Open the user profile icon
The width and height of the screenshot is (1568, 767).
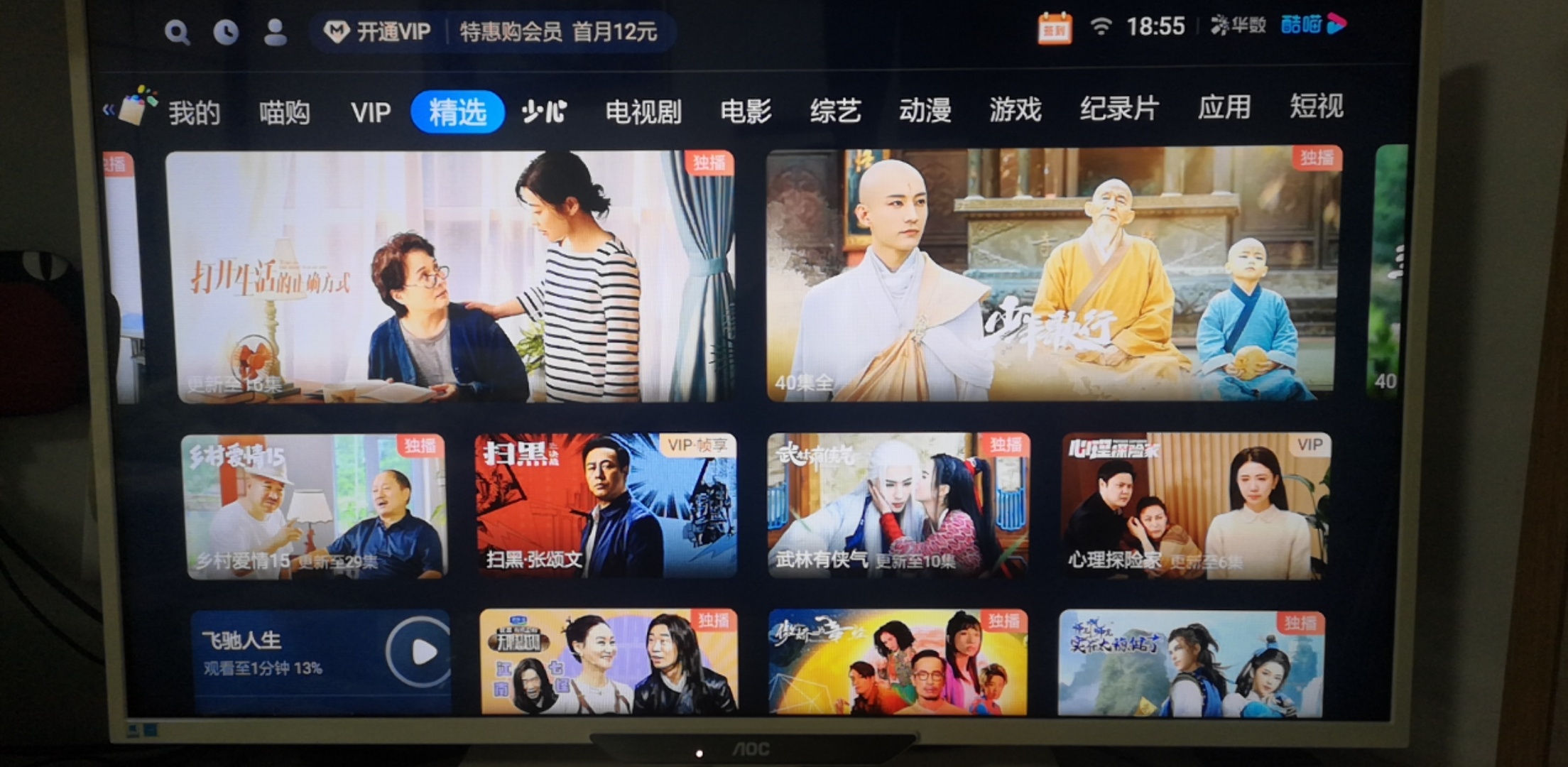[275, 33]
